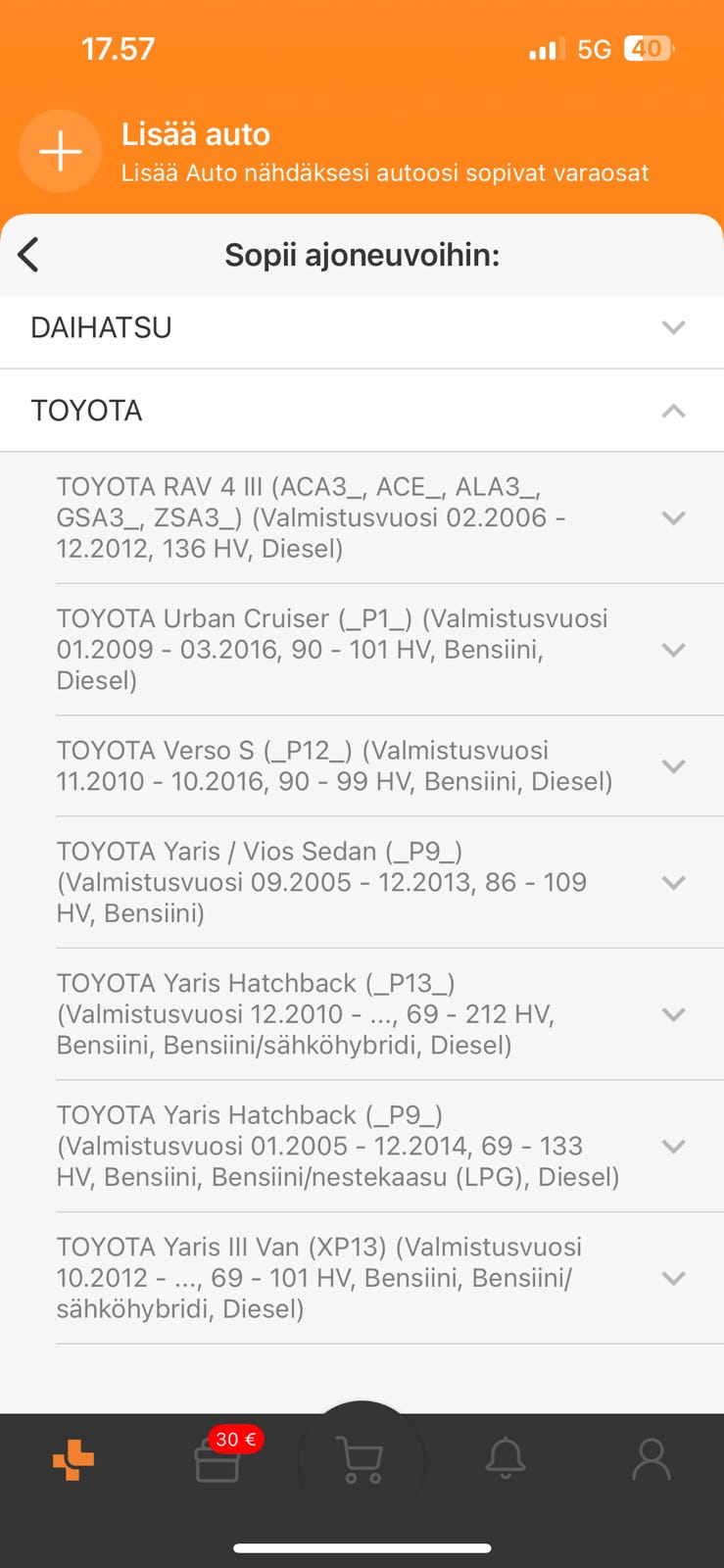This screenshot has width=724, height=1568.
Task: Expand TOYOTA Yaris III Van (XP13) row
Action: pyautogui.click(x=672, y=1277)
